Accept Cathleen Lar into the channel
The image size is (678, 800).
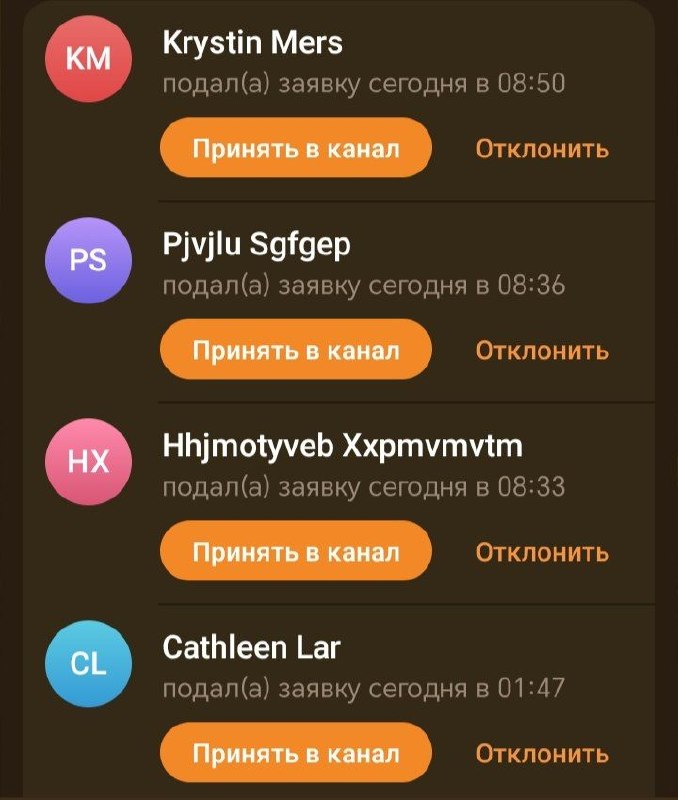(296, 753)
